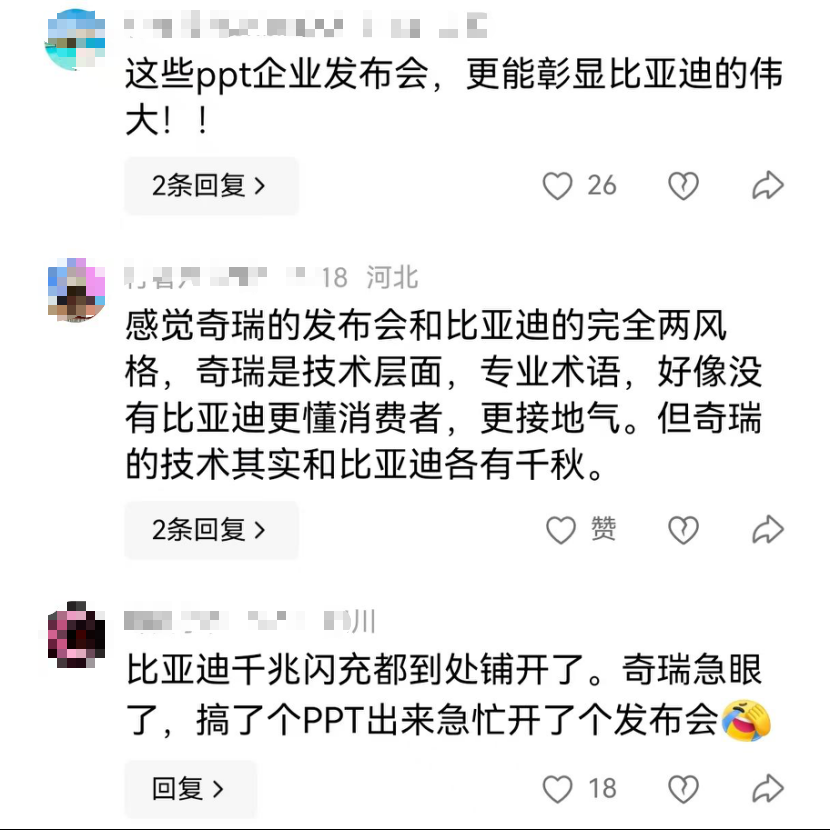Share the 比亚迪千兆闪充 comment
Viewport: 830px width, 830px height.
click(x=767, y=789)
